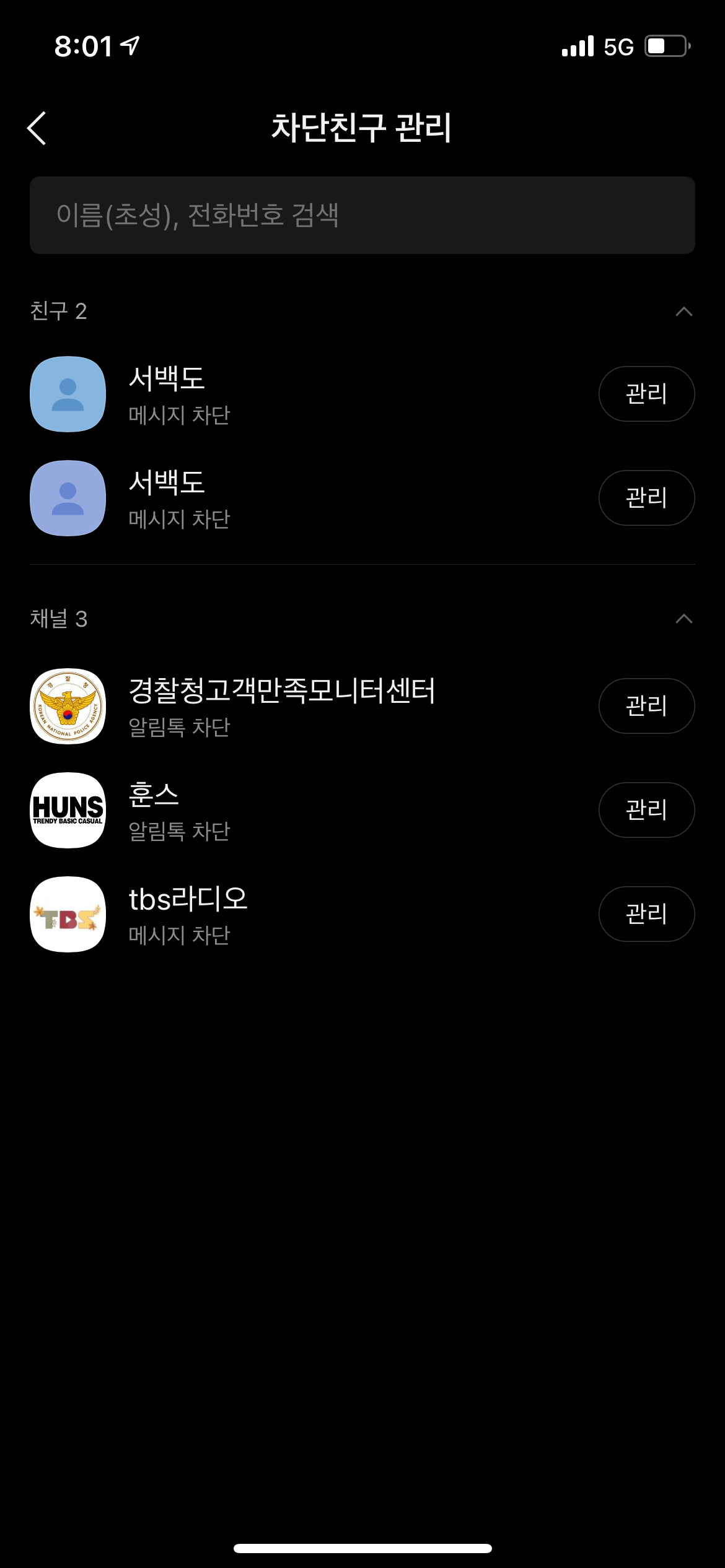Tap 관리 next to tbs라디오
The width and height of the screenshot is (725, 1568).
(x=646, y=914)
